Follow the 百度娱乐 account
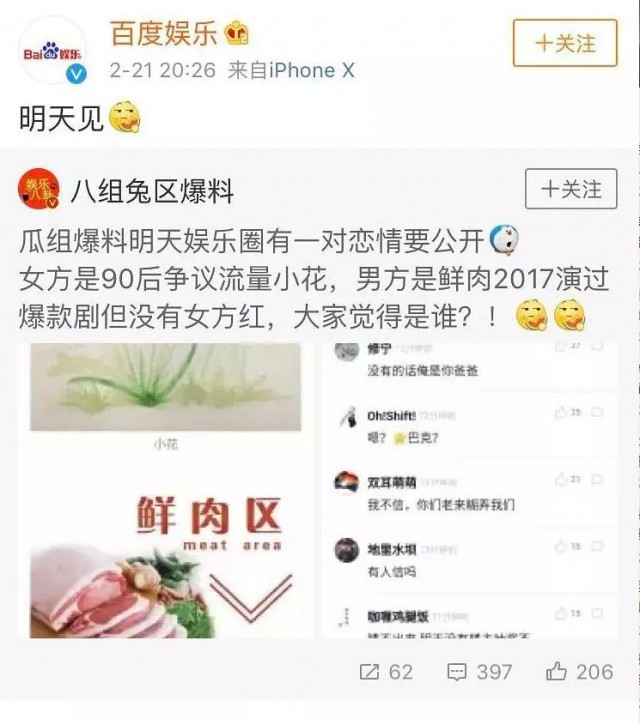 (565, 44)
